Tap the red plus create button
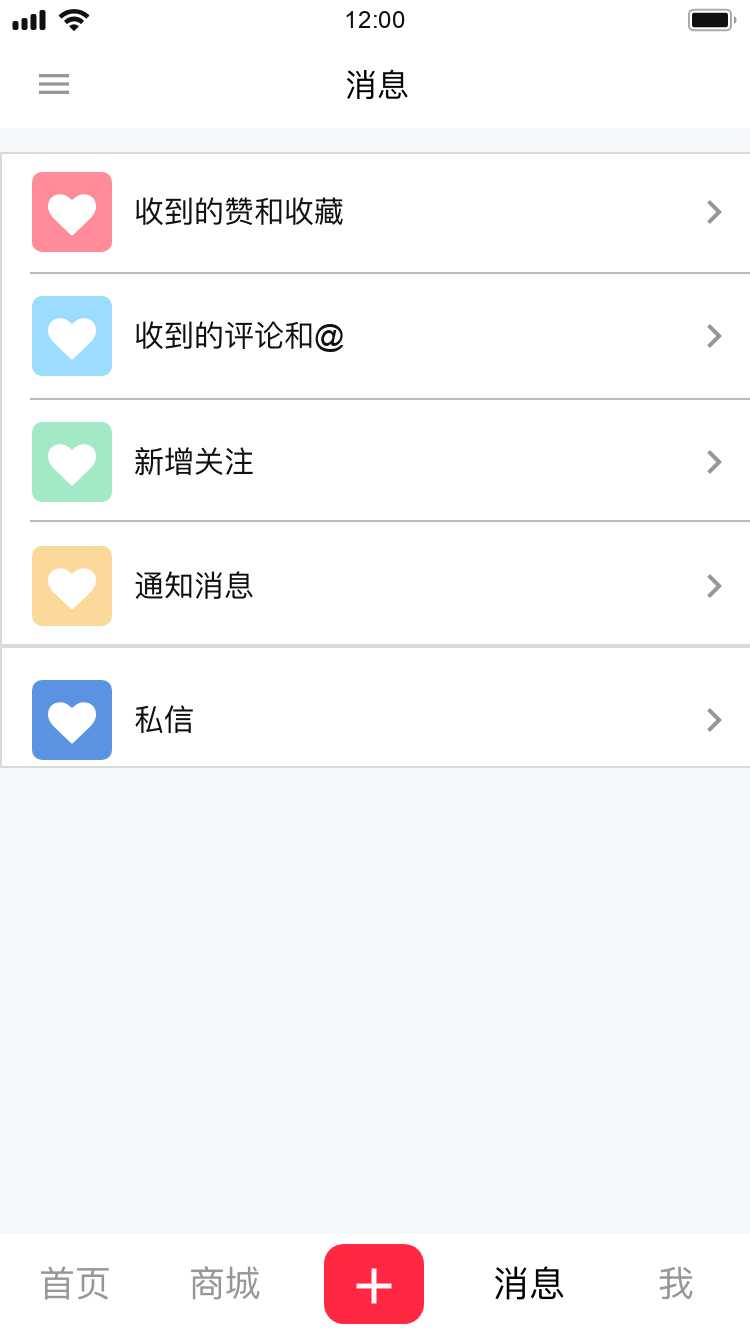The height and width of the screenshot is (1334, 750). [374, 1284]
